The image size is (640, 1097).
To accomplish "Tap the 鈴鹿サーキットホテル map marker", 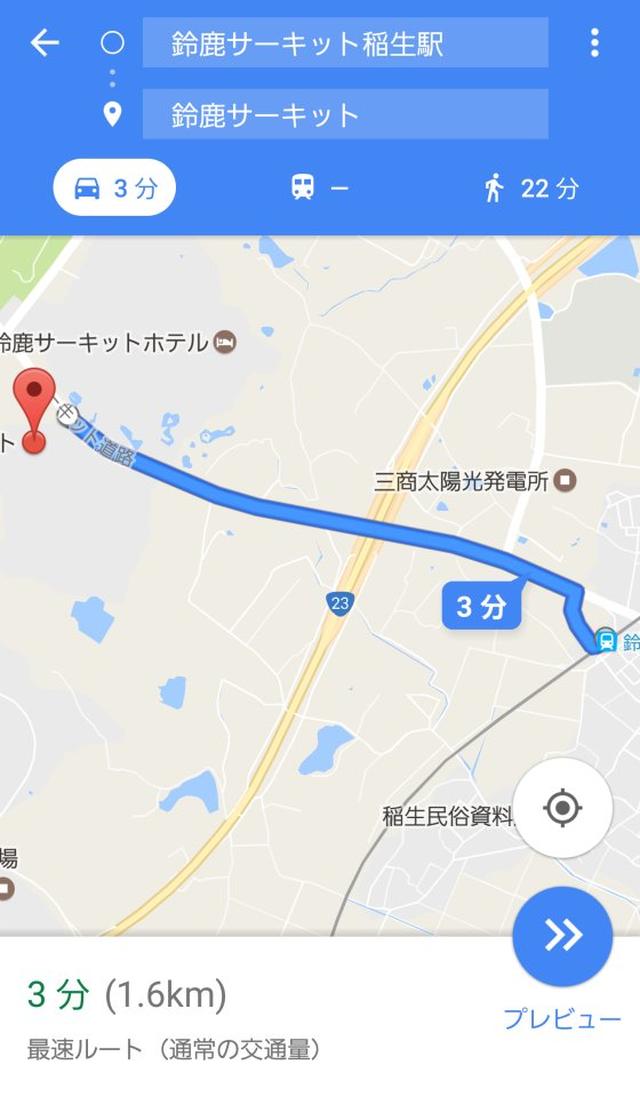I will coord(225,342).
